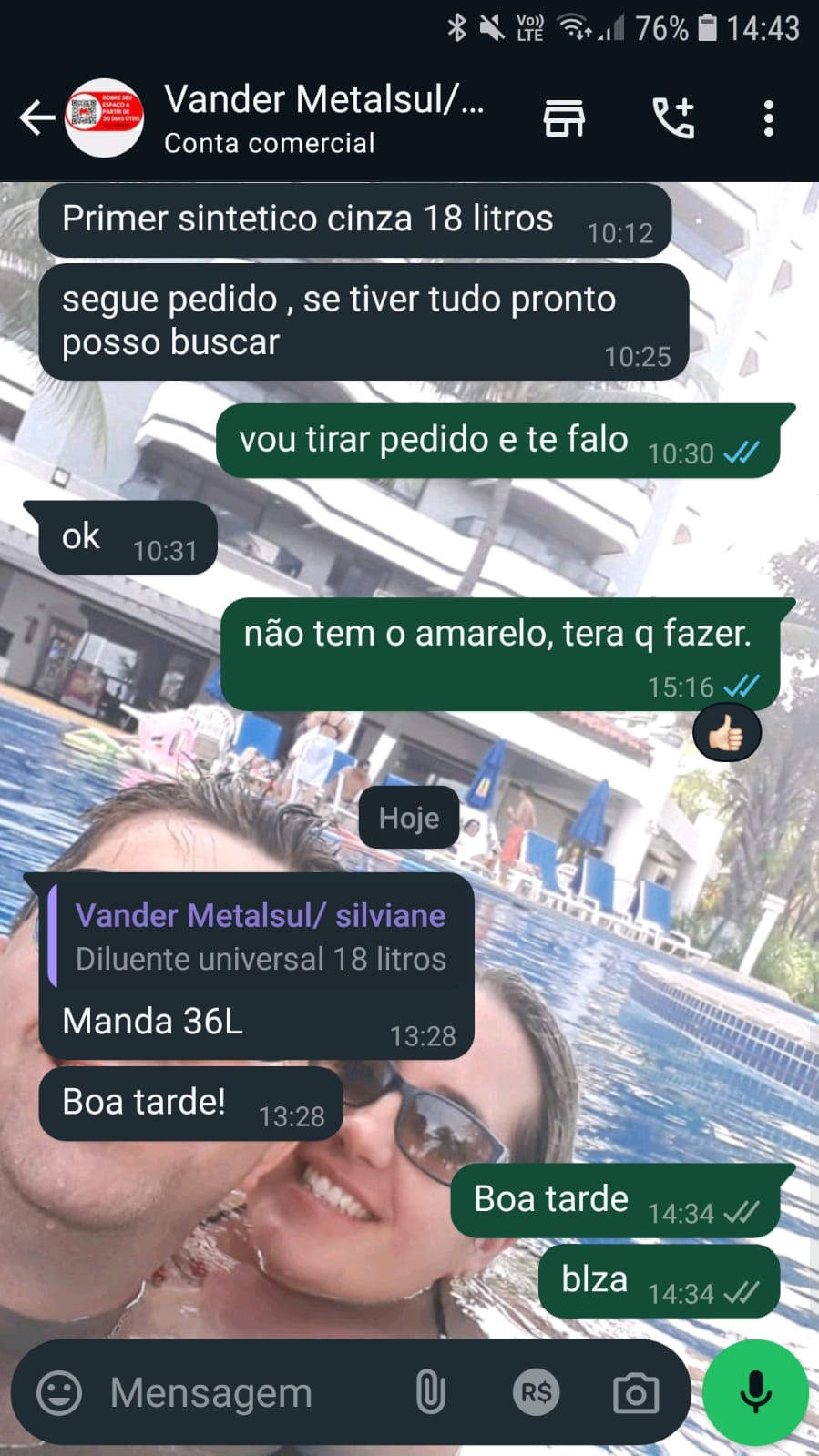Start a call with Vander Metalsul
This screenshot has width=819, height=1456.
point(673,118)
